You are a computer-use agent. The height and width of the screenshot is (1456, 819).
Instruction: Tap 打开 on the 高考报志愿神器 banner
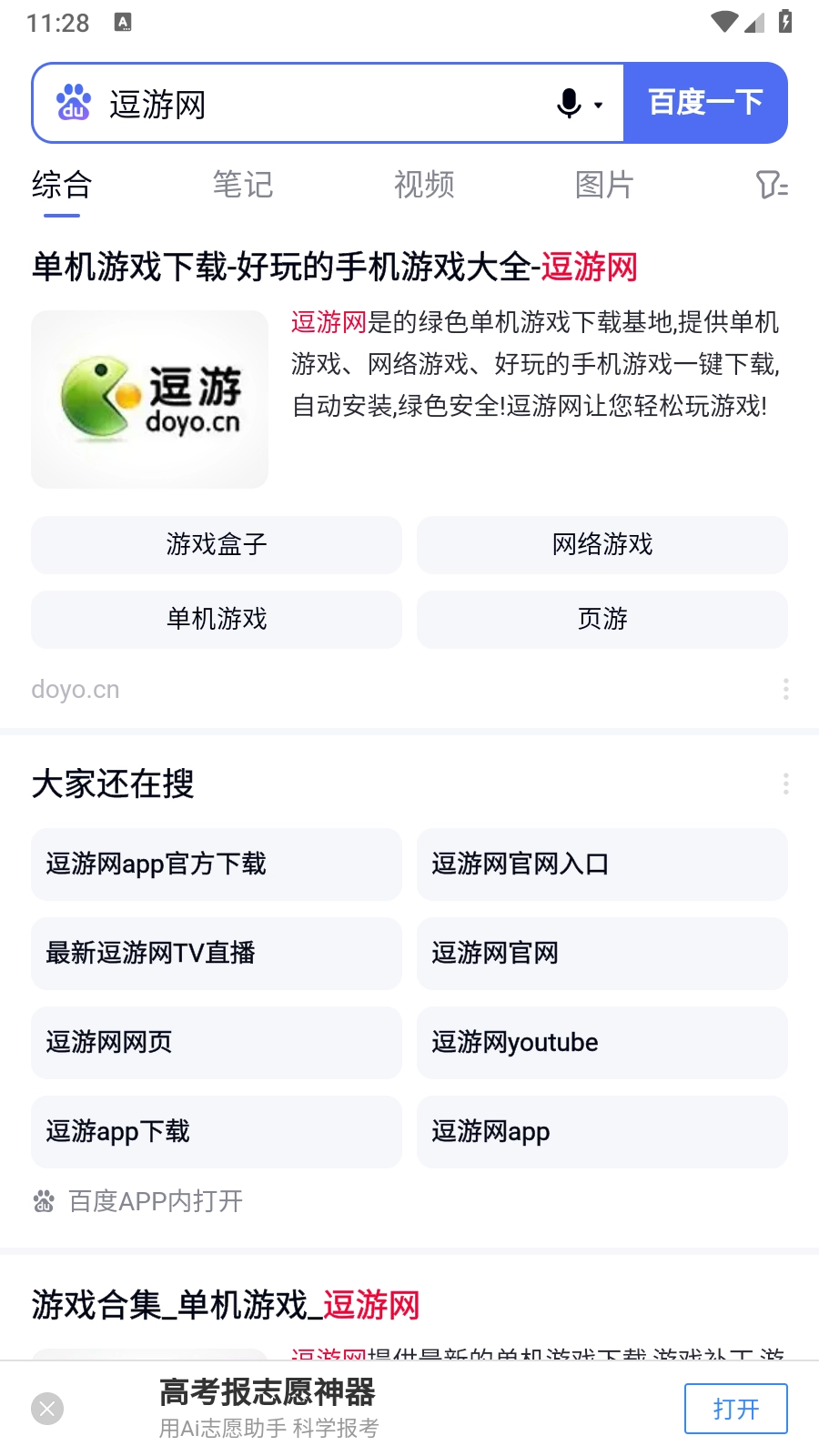[x=735, y=1409]
